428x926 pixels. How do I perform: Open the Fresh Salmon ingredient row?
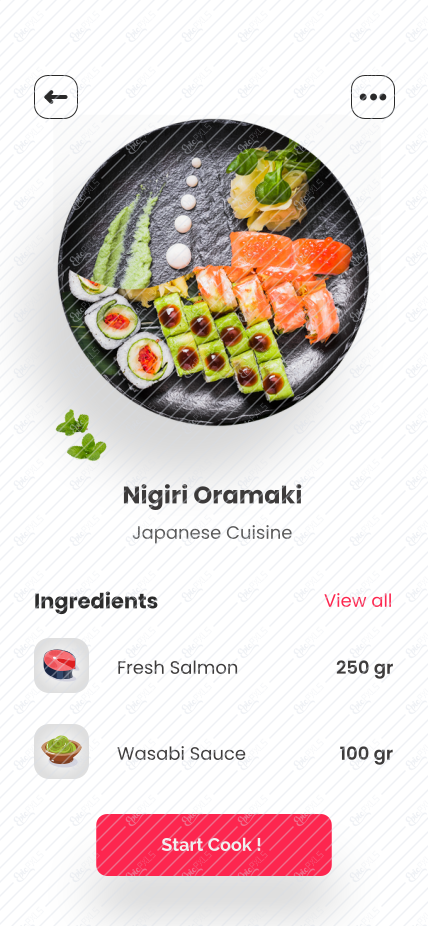coord(214,666)
